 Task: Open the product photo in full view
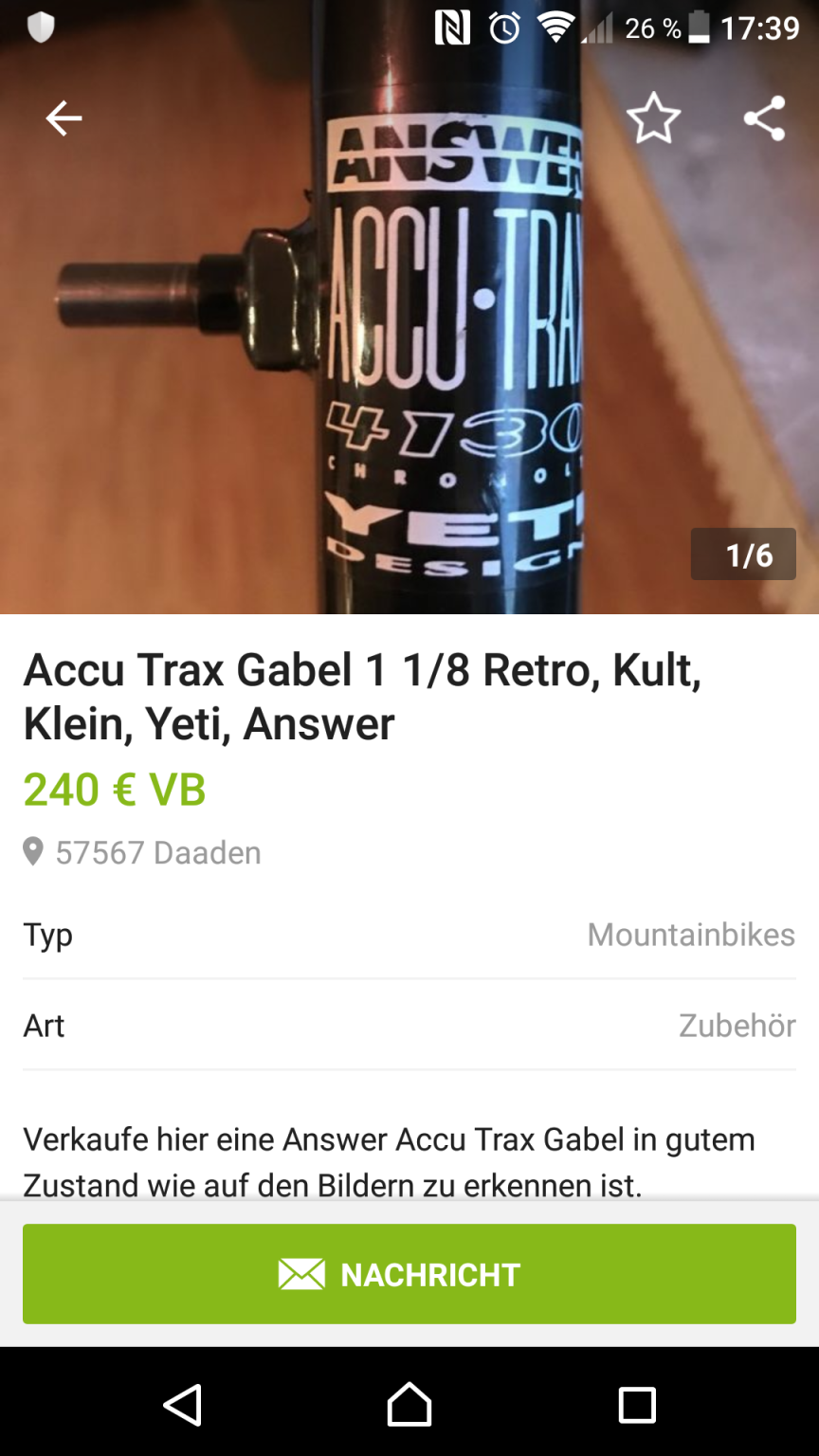409,360
